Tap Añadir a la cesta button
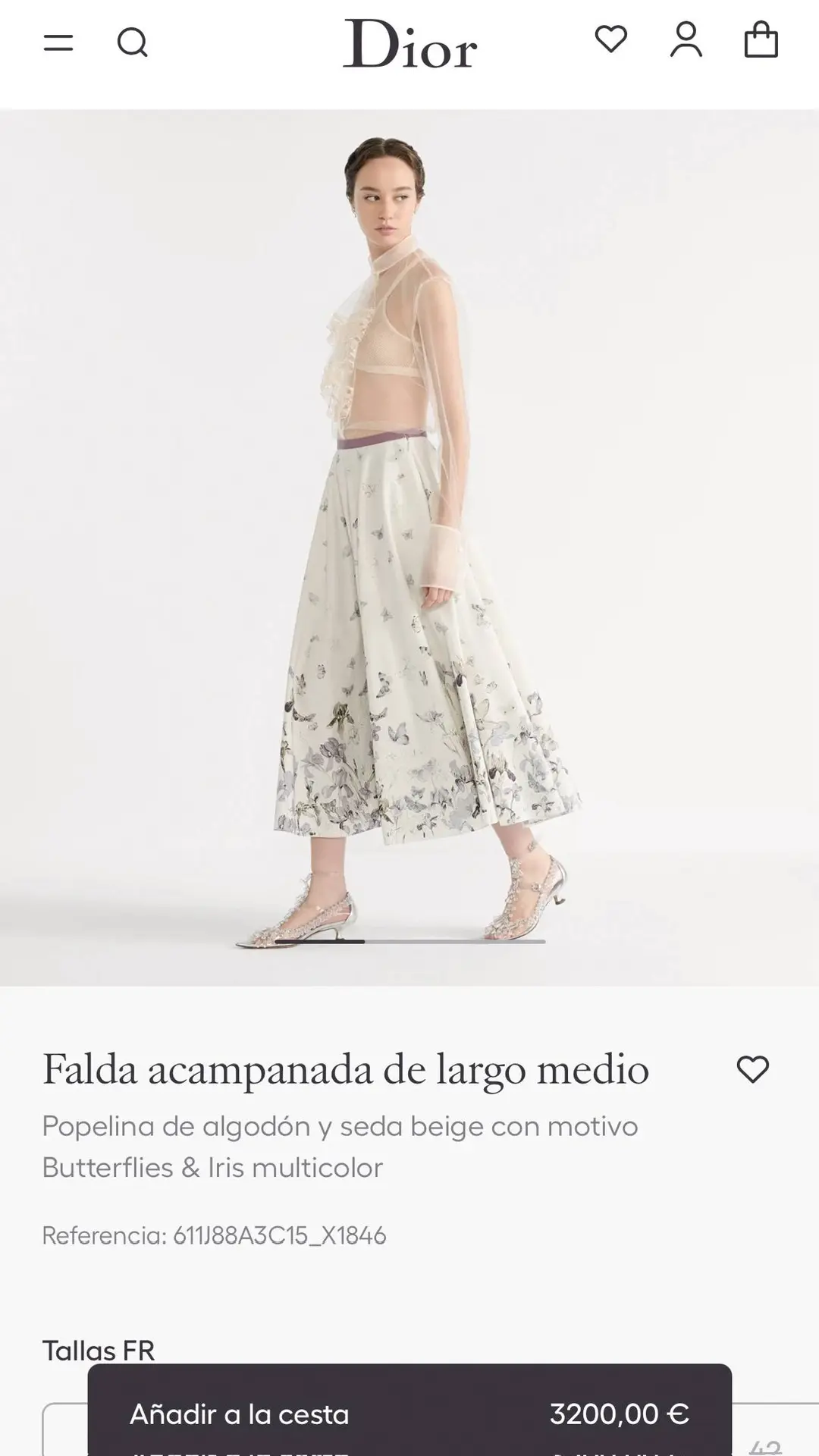This screenshot has width=819, height=1456. click(409, 1414)
